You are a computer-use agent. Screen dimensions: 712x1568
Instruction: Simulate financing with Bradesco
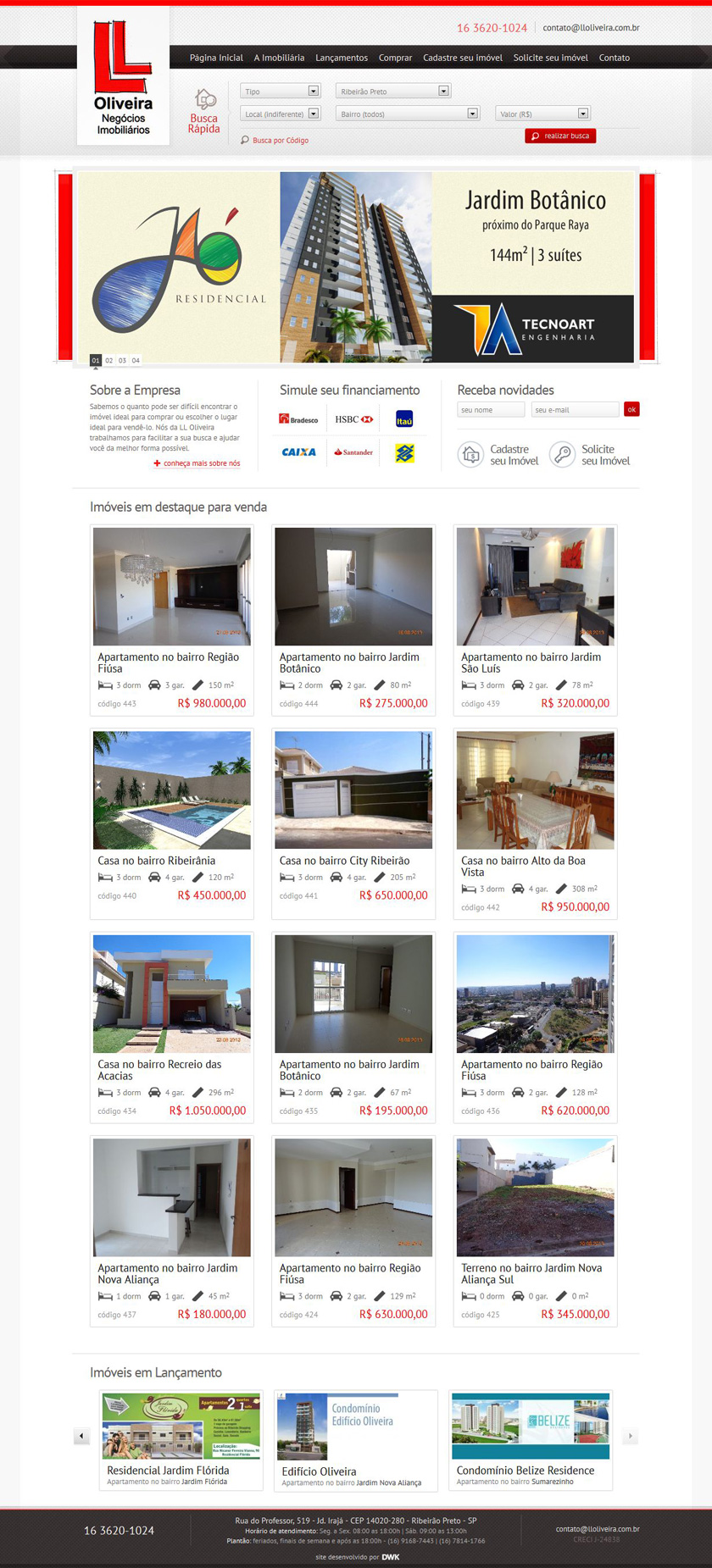298,419
